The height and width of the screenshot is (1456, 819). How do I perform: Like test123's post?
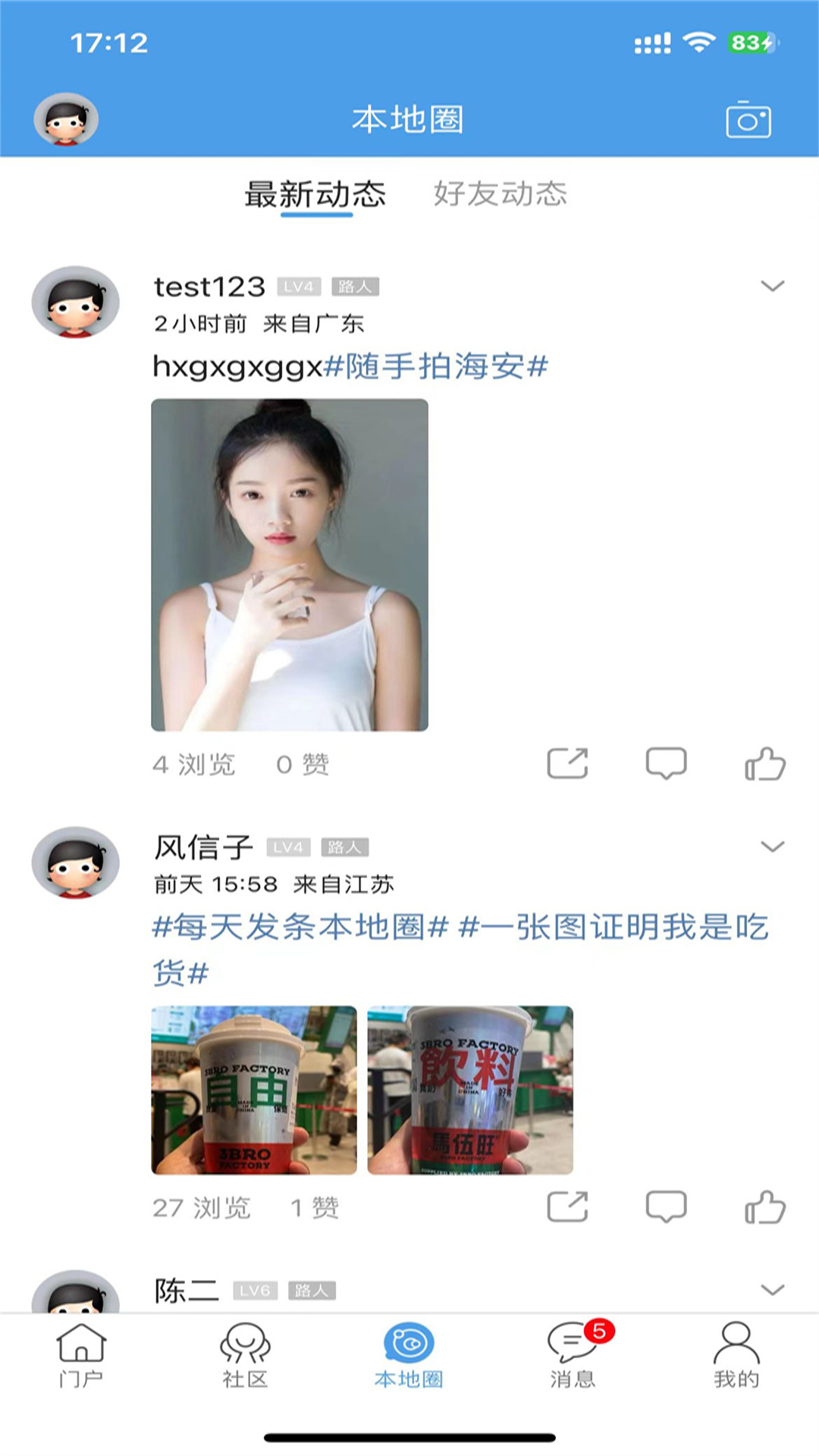click(x=764, y=764)
